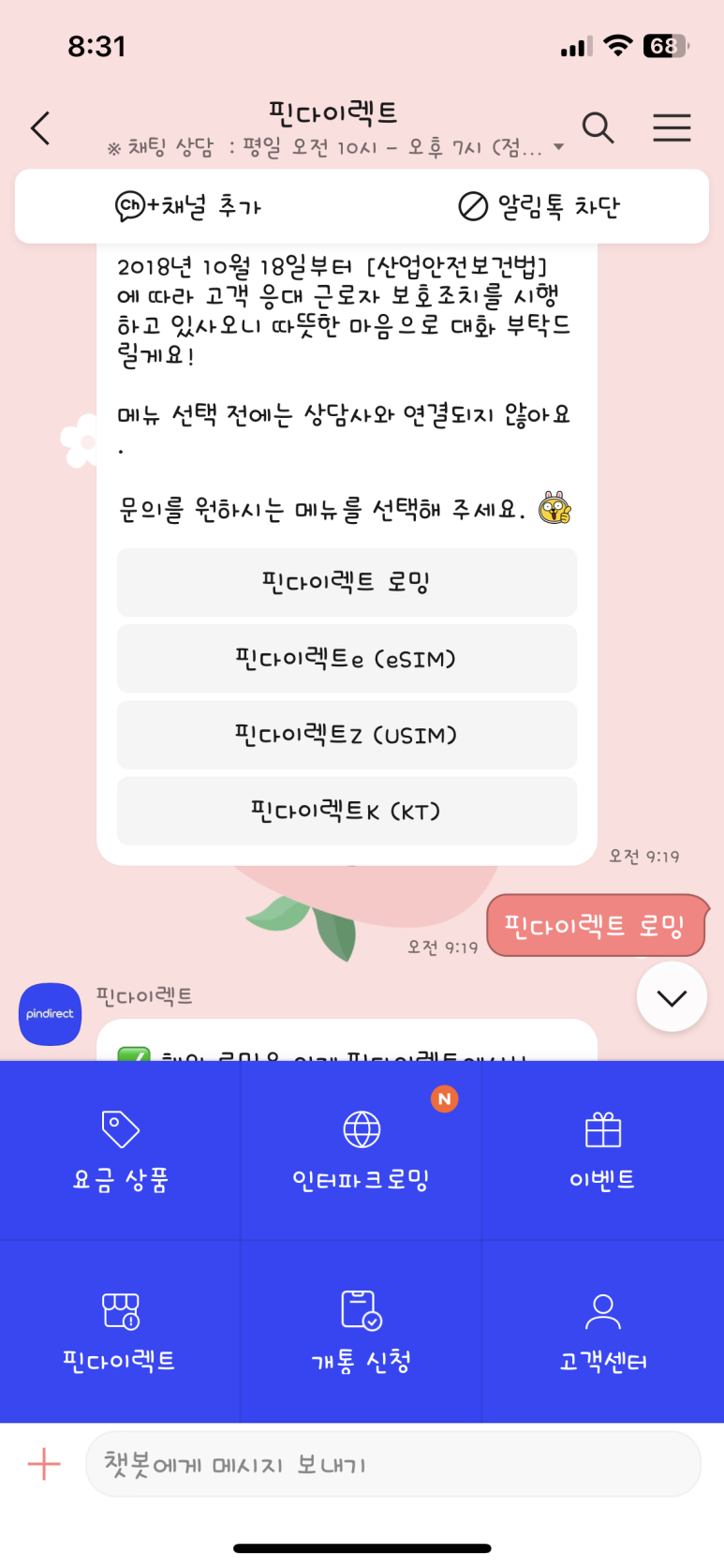Jump to latest message with down arrow
Viewport: 724px width, 1568px height.
click(672, 997)
